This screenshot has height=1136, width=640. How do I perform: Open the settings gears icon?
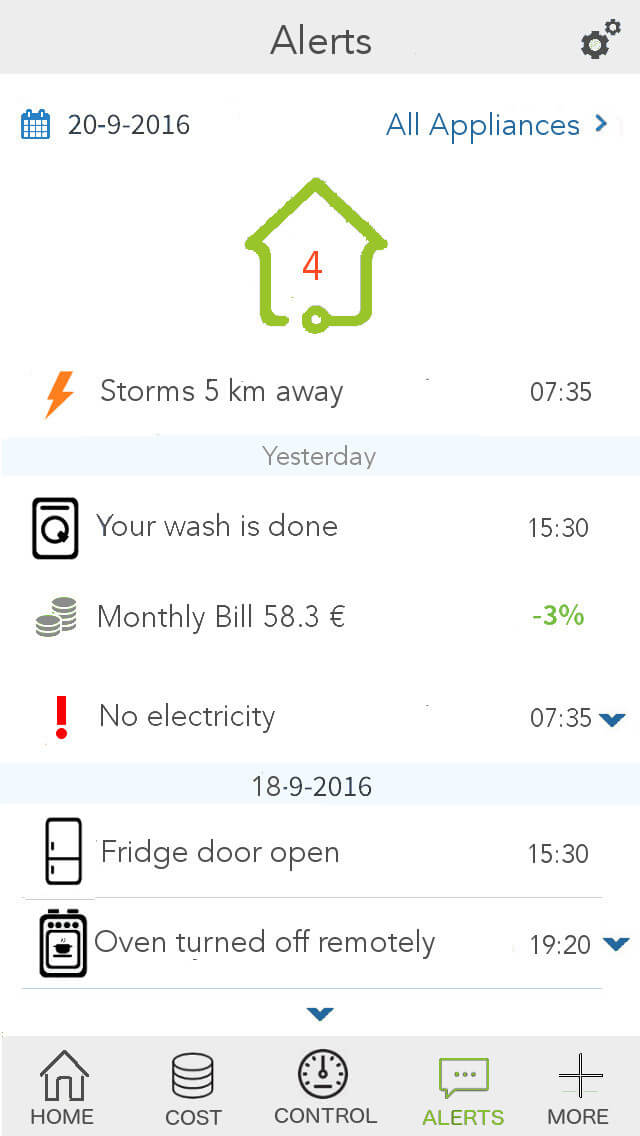pyautogui.click(x=601, y=40)
